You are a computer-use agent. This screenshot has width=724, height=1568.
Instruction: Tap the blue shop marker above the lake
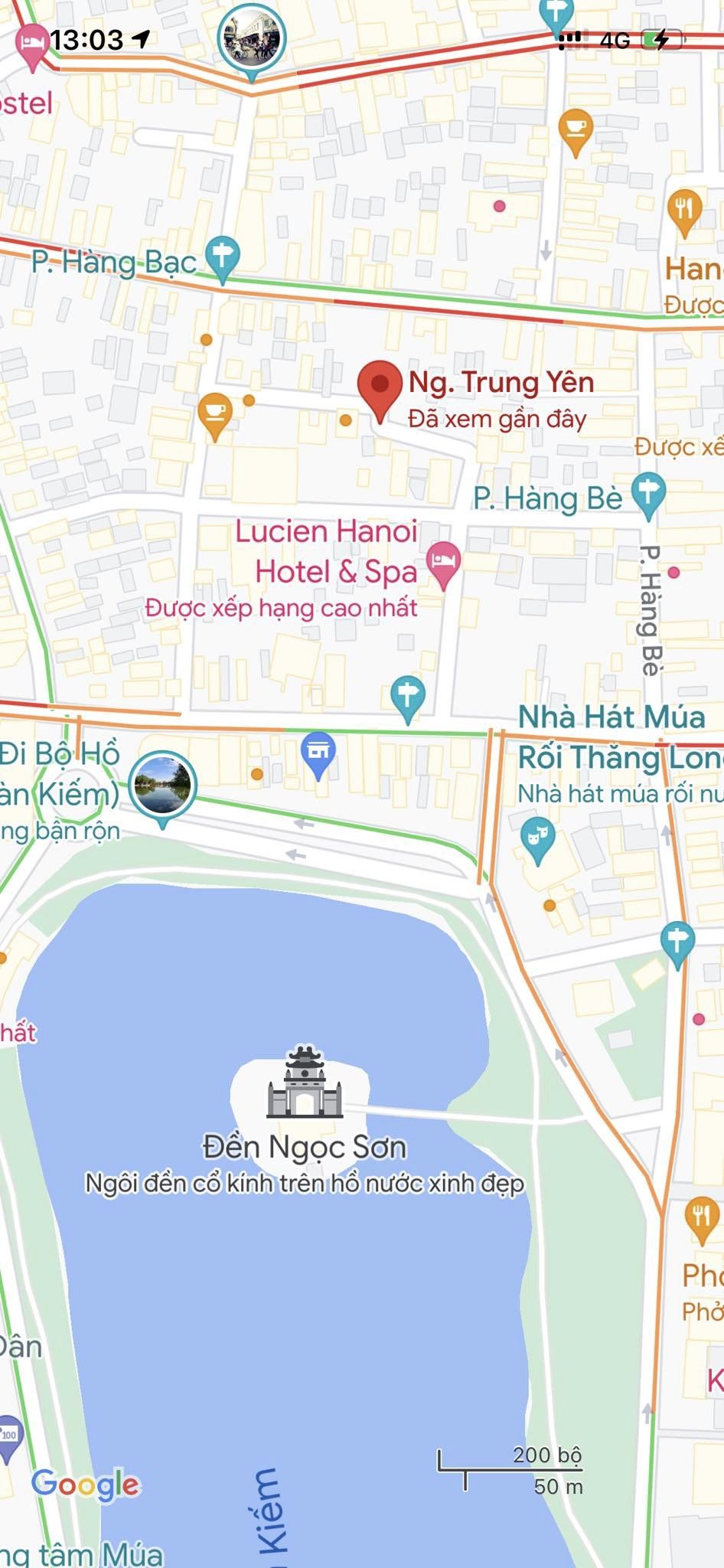[318, 756]
